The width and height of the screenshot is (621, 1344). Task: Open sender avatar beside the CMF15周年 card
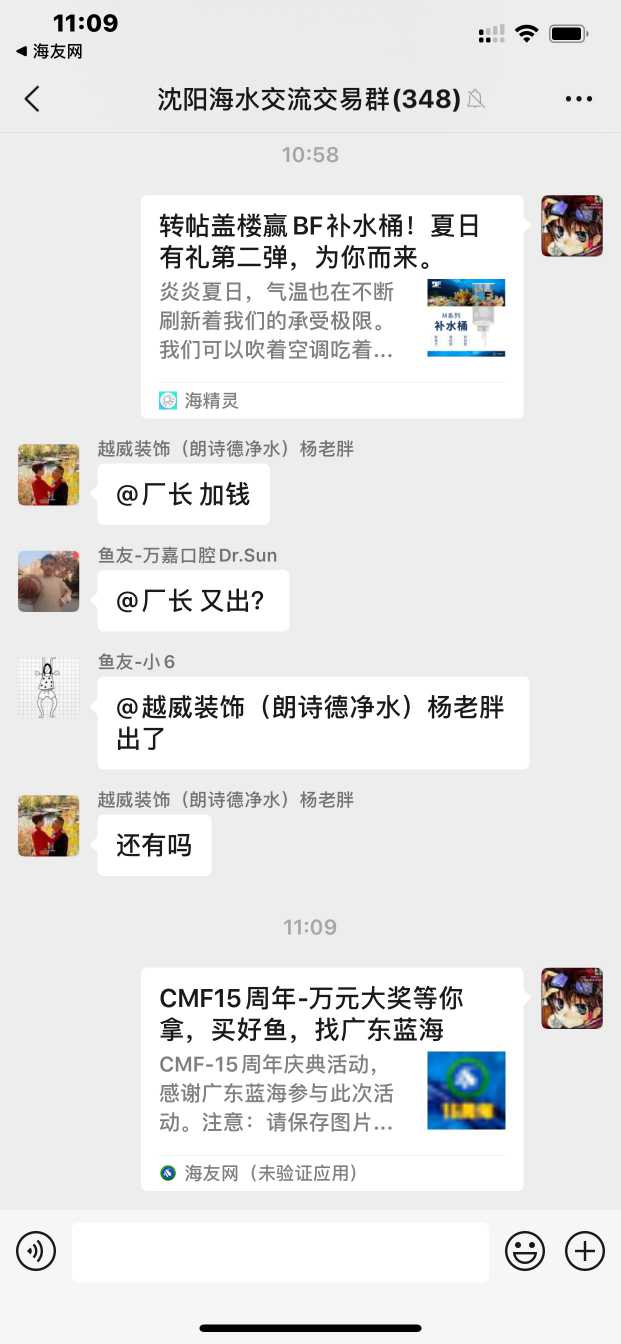coord(572,998)
